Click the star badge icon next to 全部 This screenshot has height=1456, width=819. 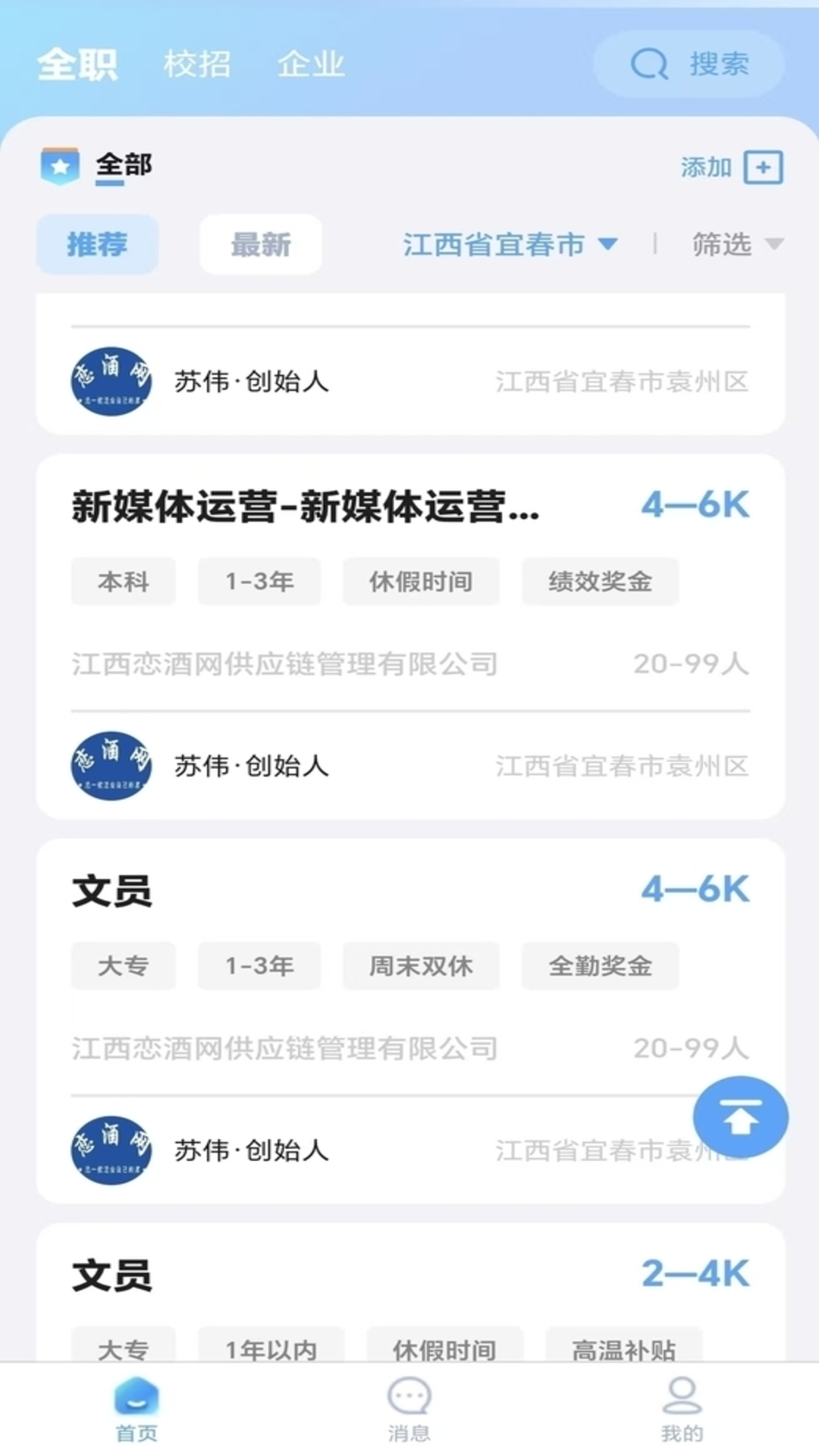tap(59, 166)
